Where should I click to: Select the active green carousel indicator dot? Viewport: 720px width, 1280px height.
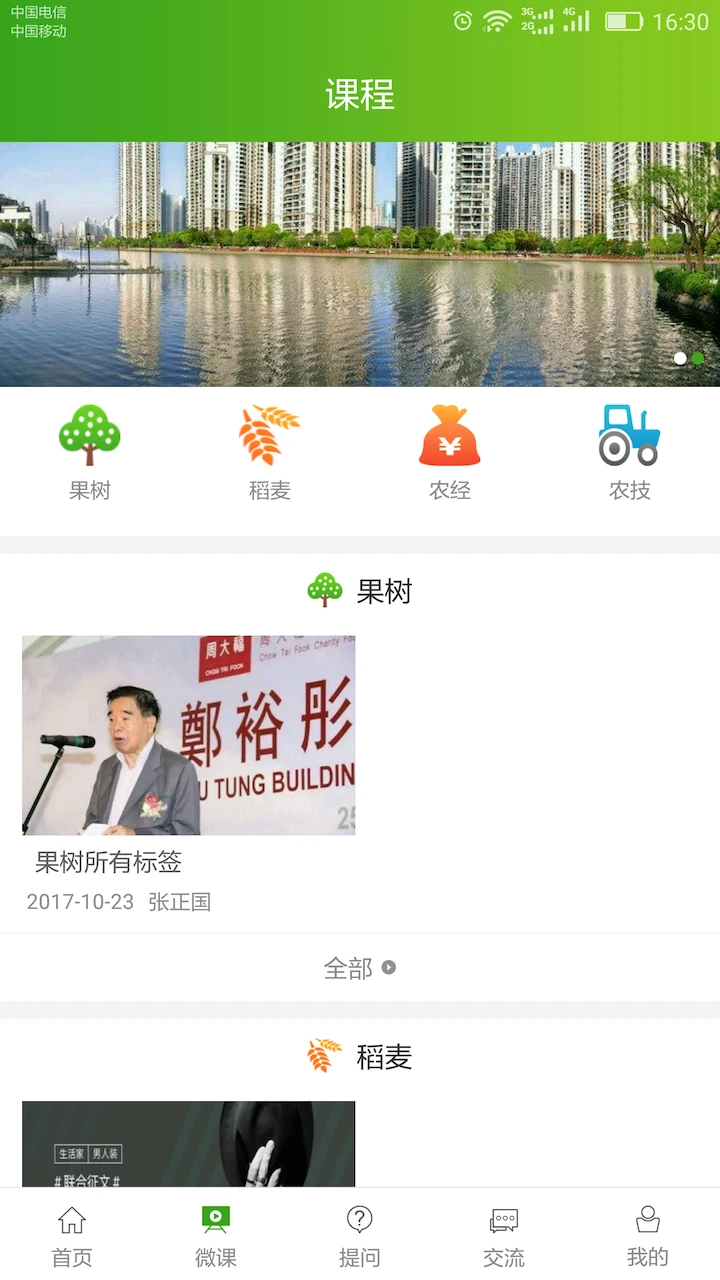click(697, 358)
